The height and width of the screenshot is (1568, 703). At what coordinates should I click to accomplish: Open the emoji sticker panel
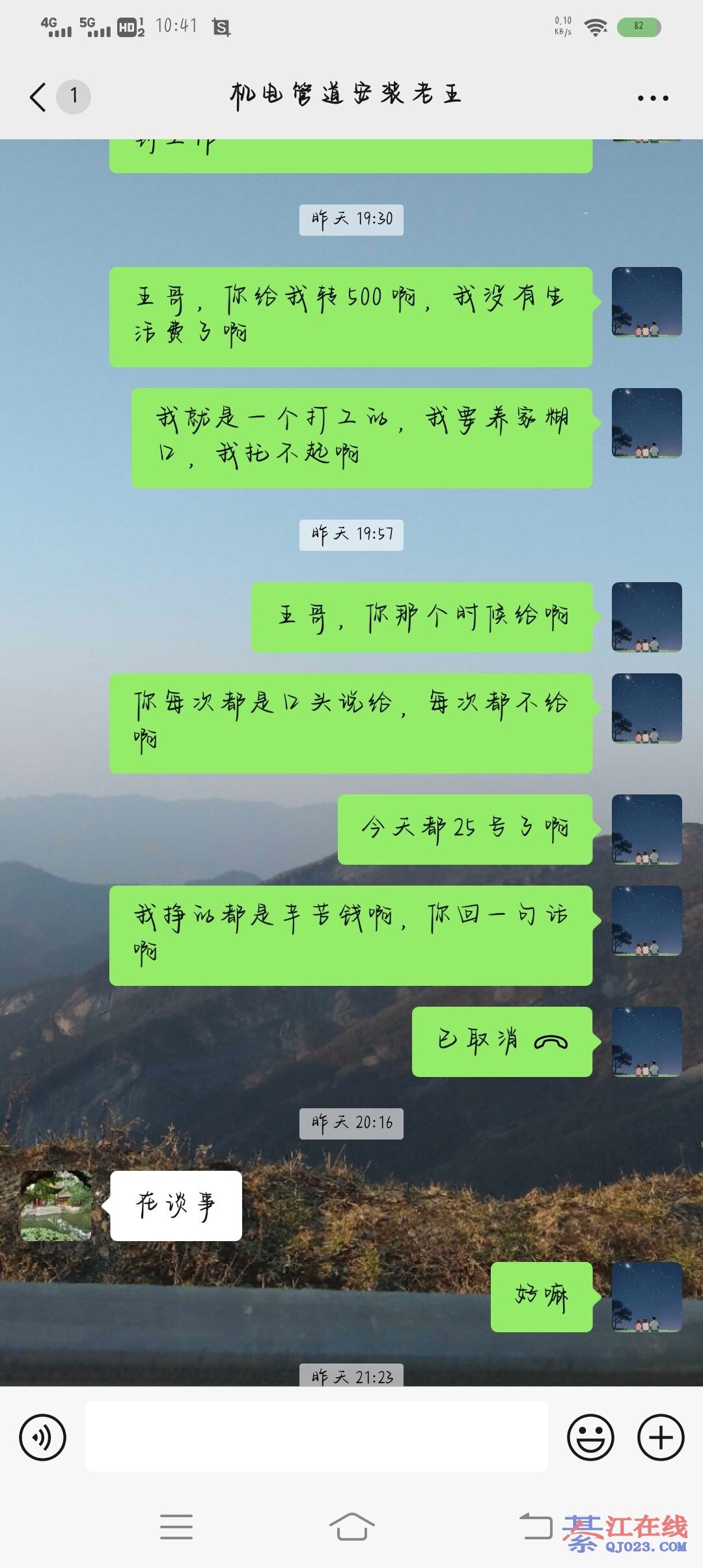[590, 1437]
